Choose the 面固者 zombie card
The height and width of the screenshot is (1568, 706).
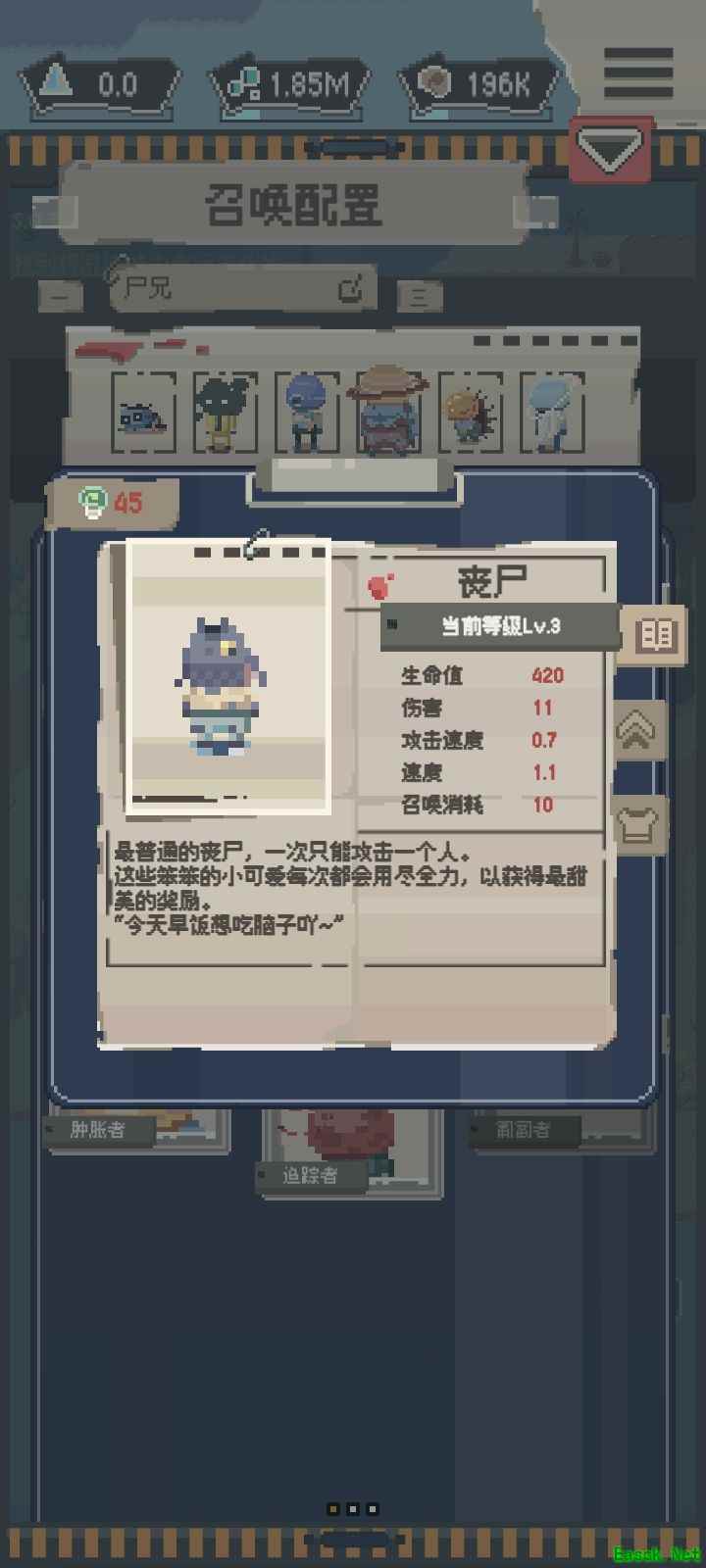tap(559, 1130)
